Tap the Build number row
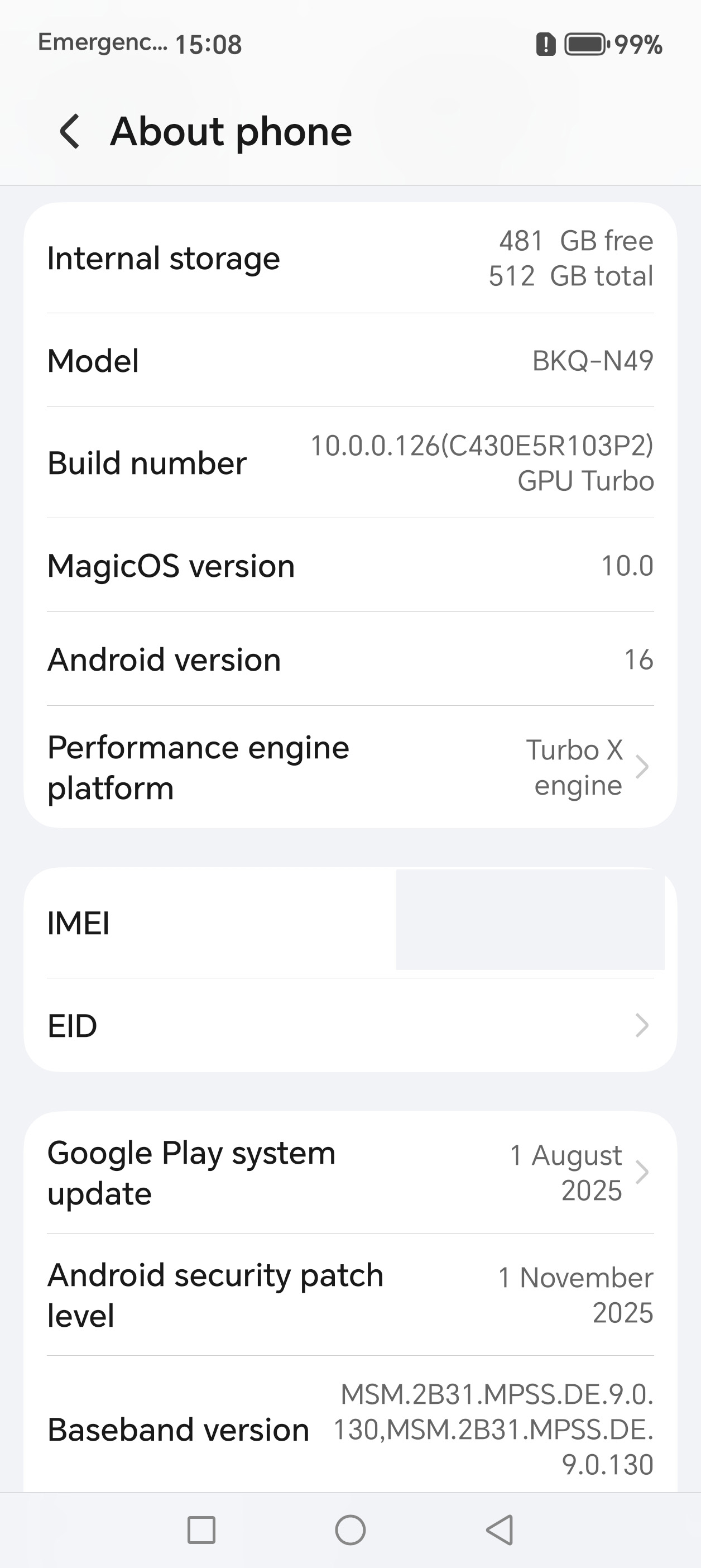This screenshot has height=1568, width=701. 350,463
